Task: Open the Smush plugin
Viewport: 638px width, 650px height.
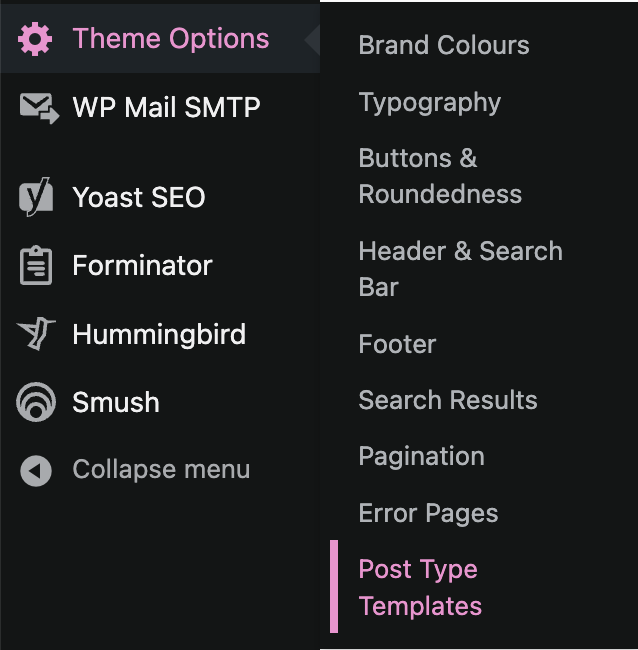Action: (115, 402)
